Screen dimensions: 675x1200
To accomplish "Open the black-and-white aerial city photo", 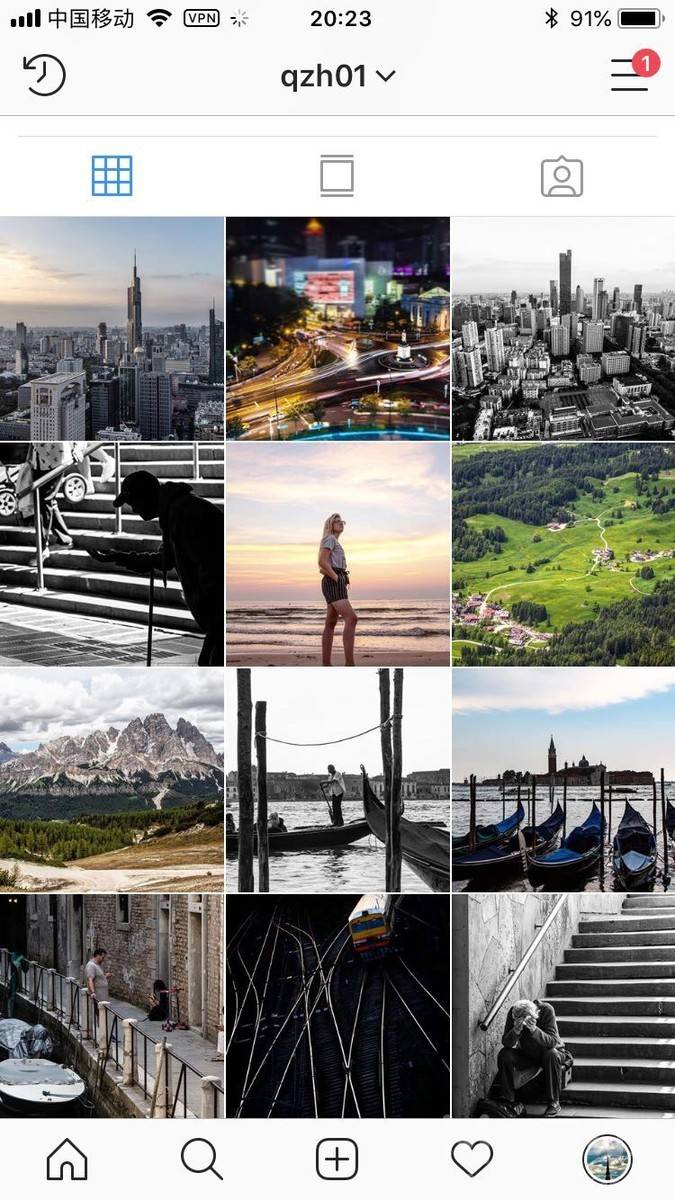I will click(563, 328).
